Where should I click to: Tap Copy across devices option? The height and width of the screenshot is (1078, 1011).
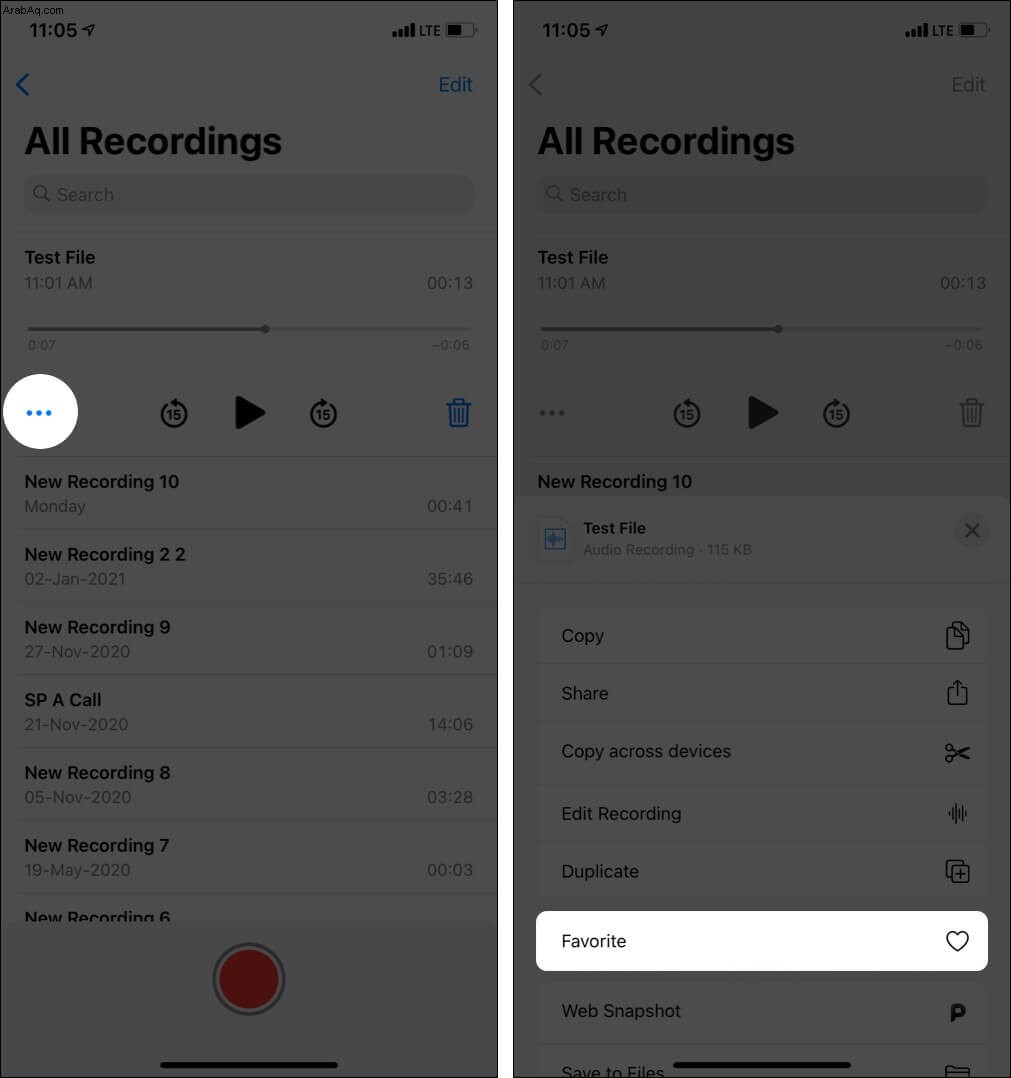(761, 752)
